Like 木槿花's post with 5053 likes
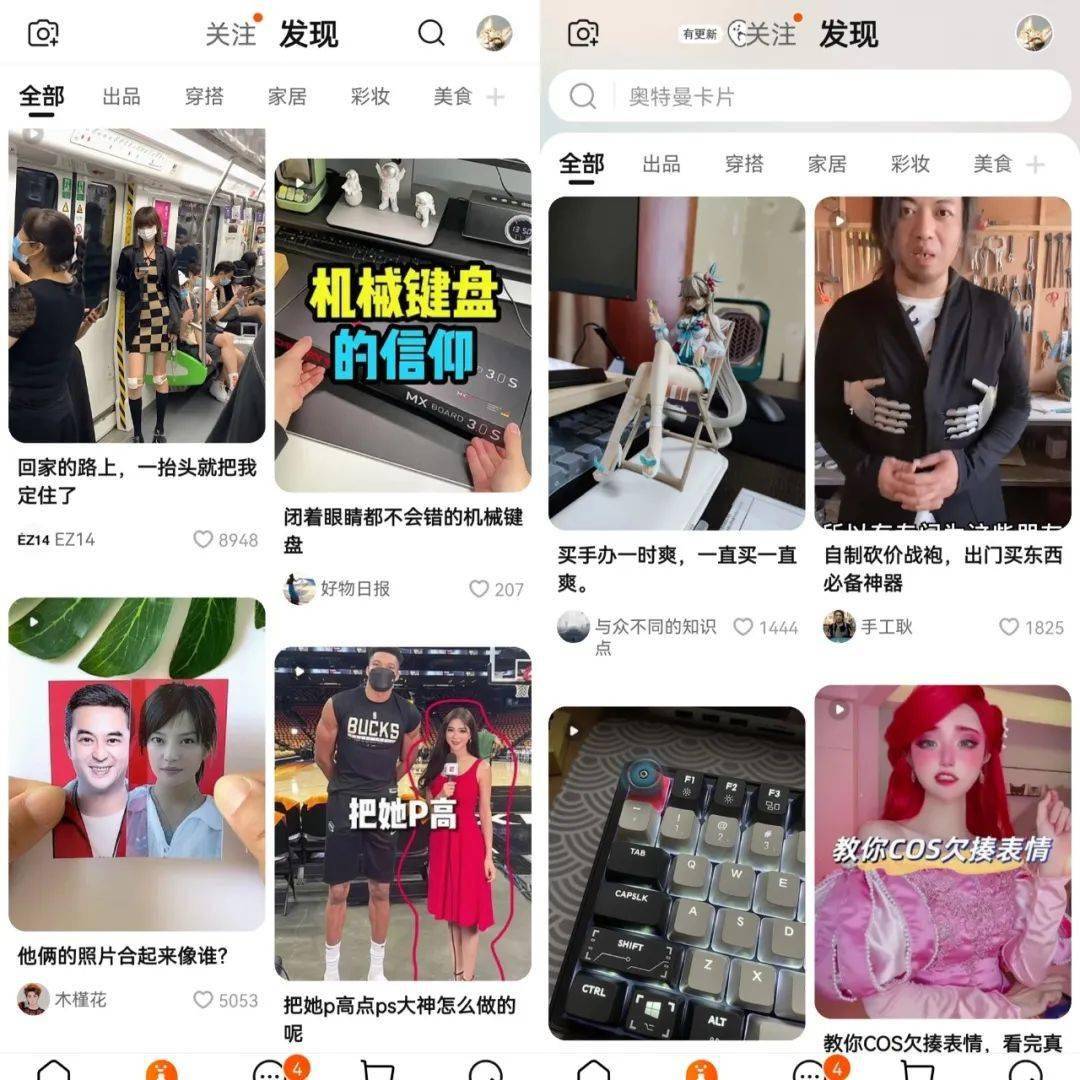The image size is (1080, 1080). [204, 1000]
